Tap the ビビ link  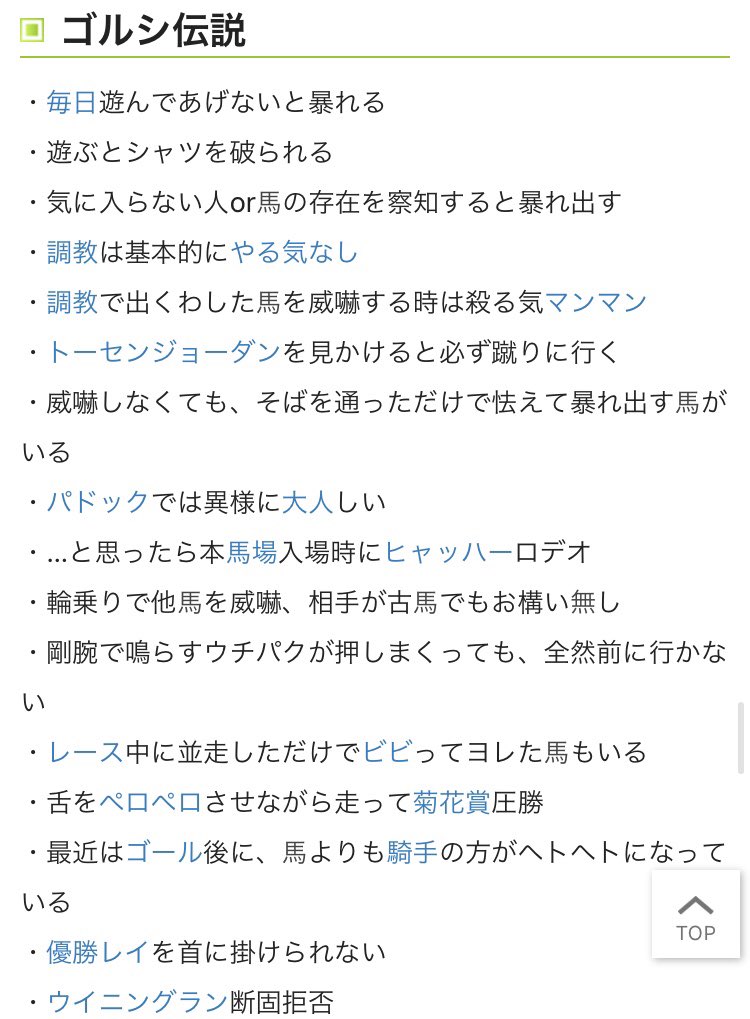pyautogui.click(x=387, y=751)
